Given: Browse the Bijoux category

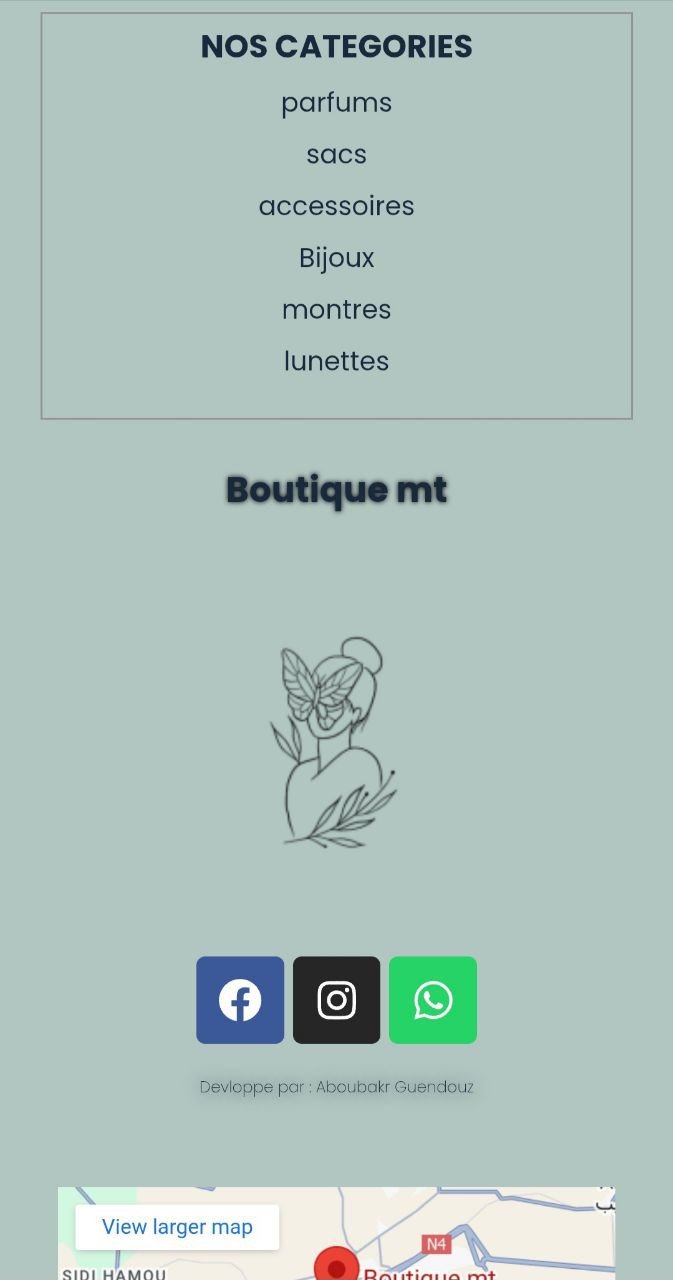Looking at the screenshot, I should (x=336, y=258).
